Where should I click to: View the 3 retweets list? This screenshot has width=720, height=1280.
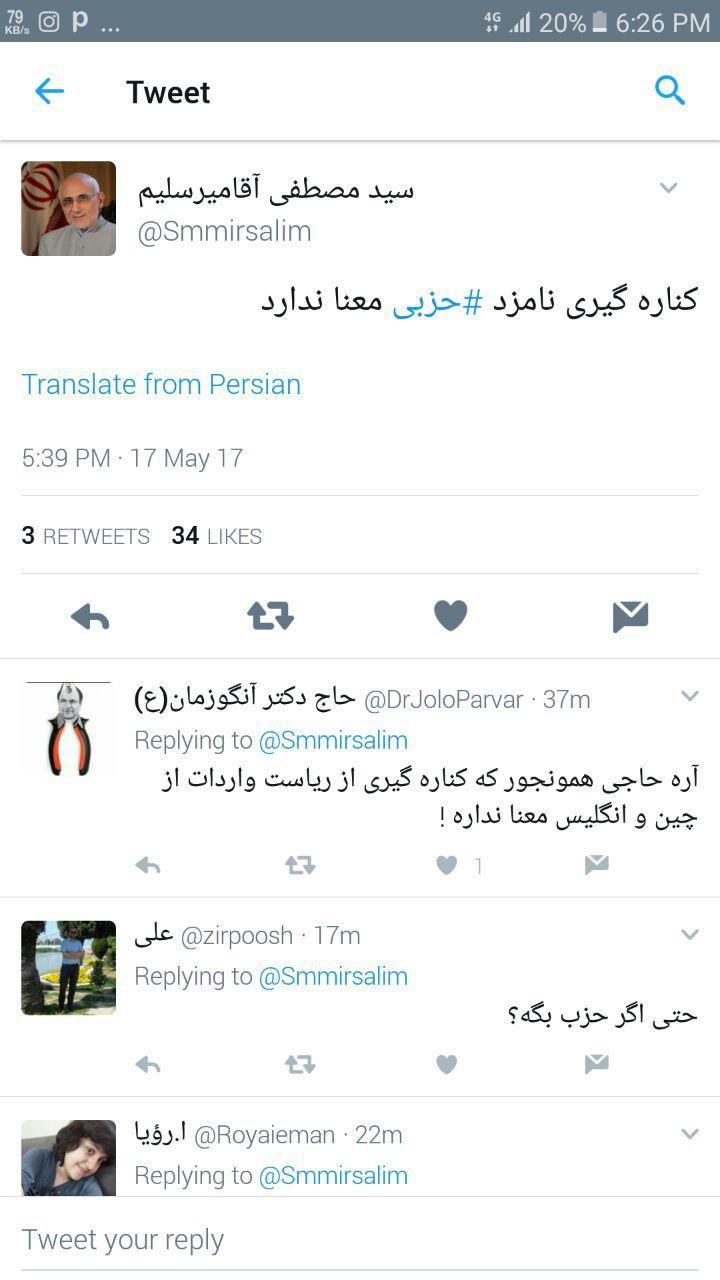(x=86, y=537)
